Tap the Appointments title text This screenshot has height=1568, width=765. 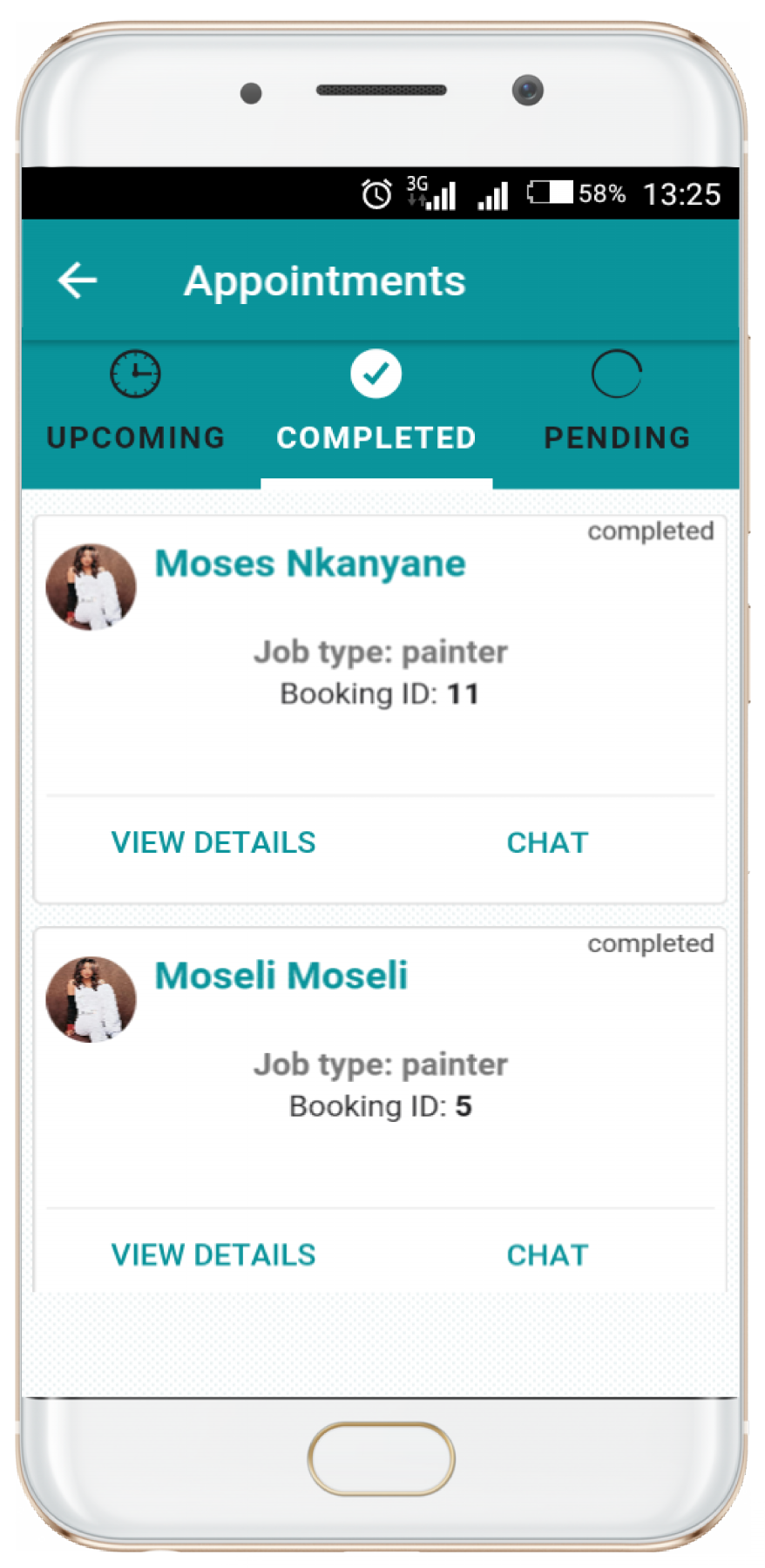click(x=326, y=279)
